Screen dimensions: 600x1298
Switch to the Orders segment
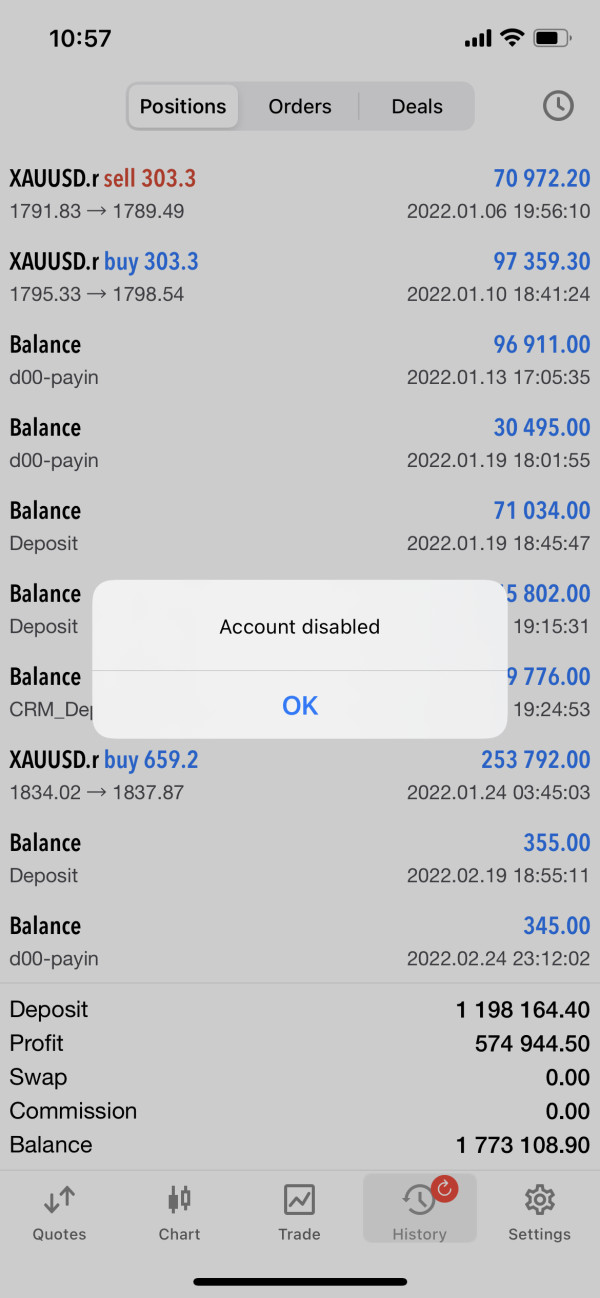300,106
